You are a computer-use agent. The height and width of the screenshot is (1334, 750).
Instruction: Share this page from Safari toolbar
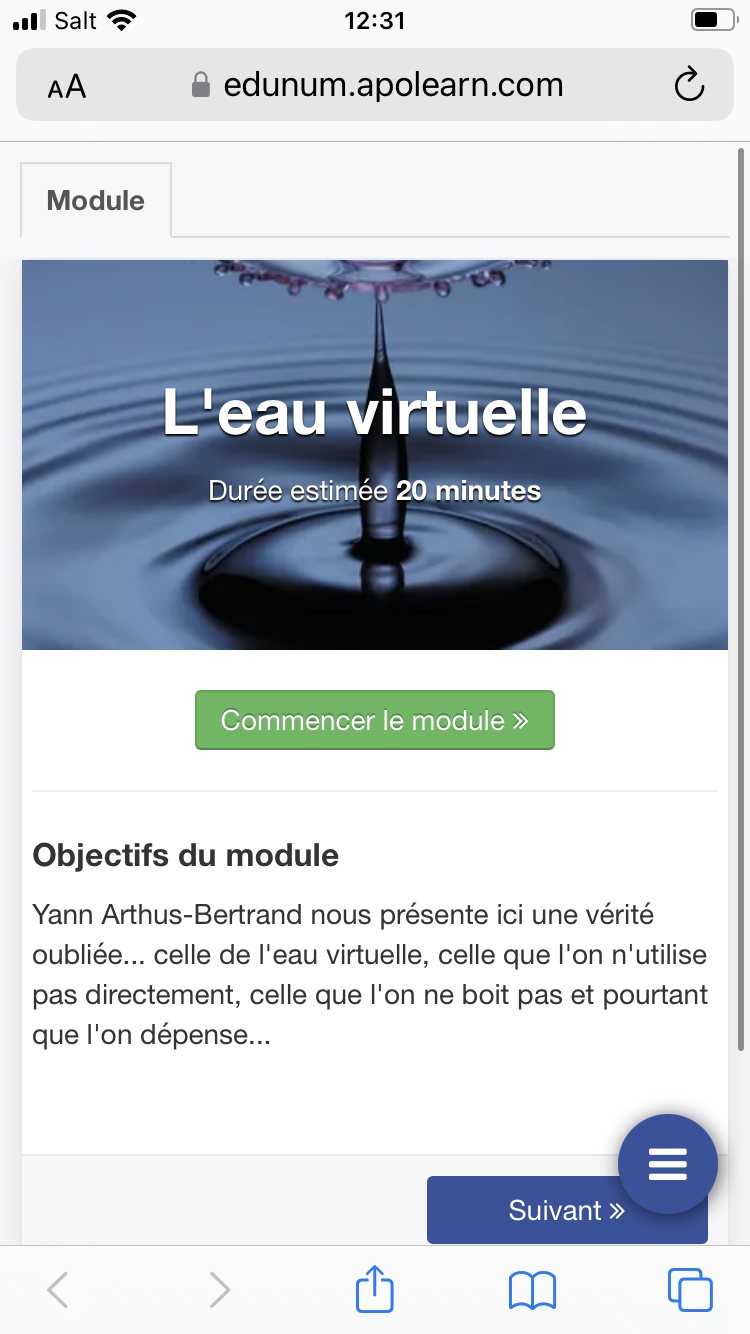point(375,1290)
